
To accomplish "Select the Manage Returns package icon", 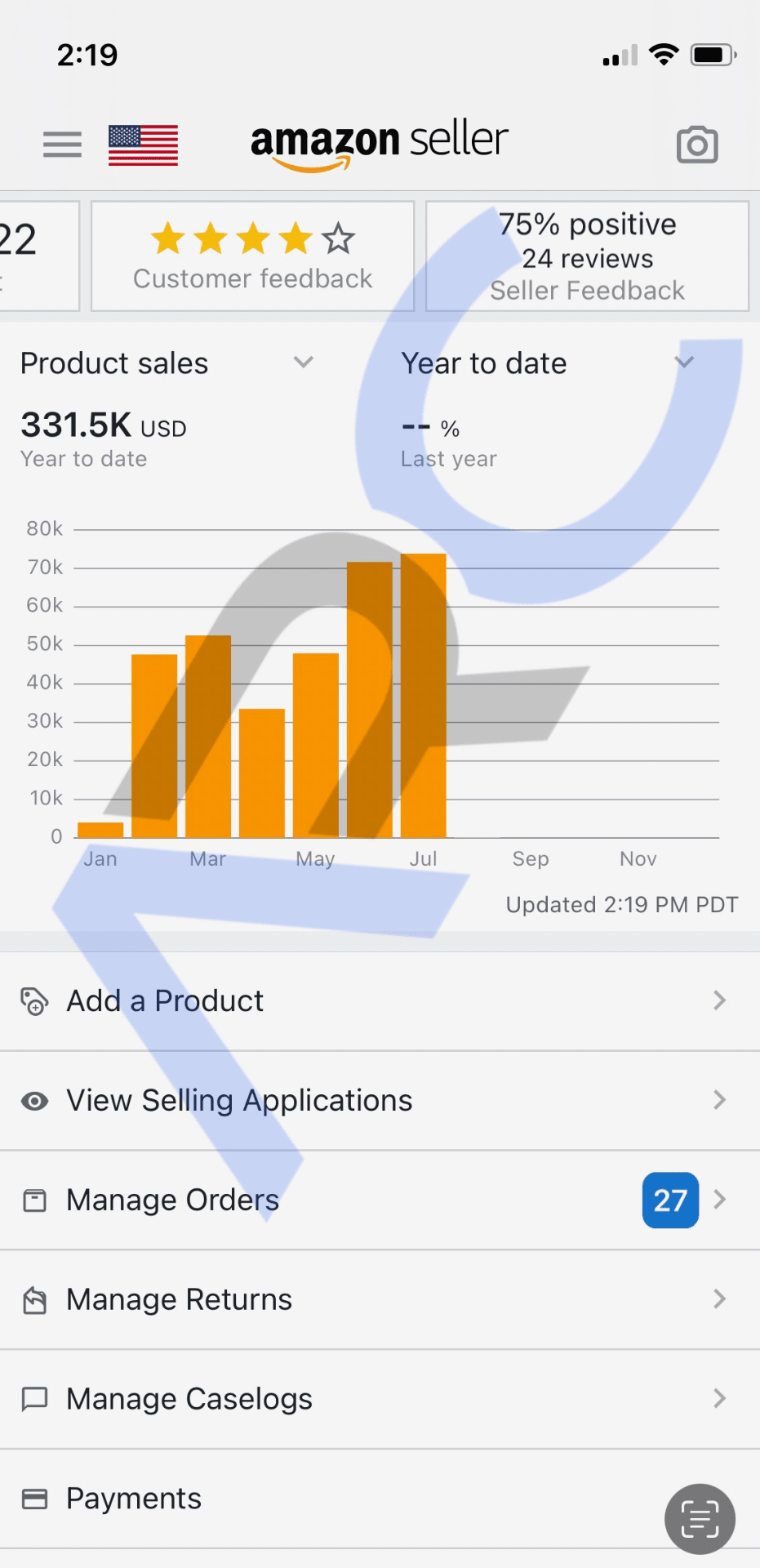I will pos(33,1298).
